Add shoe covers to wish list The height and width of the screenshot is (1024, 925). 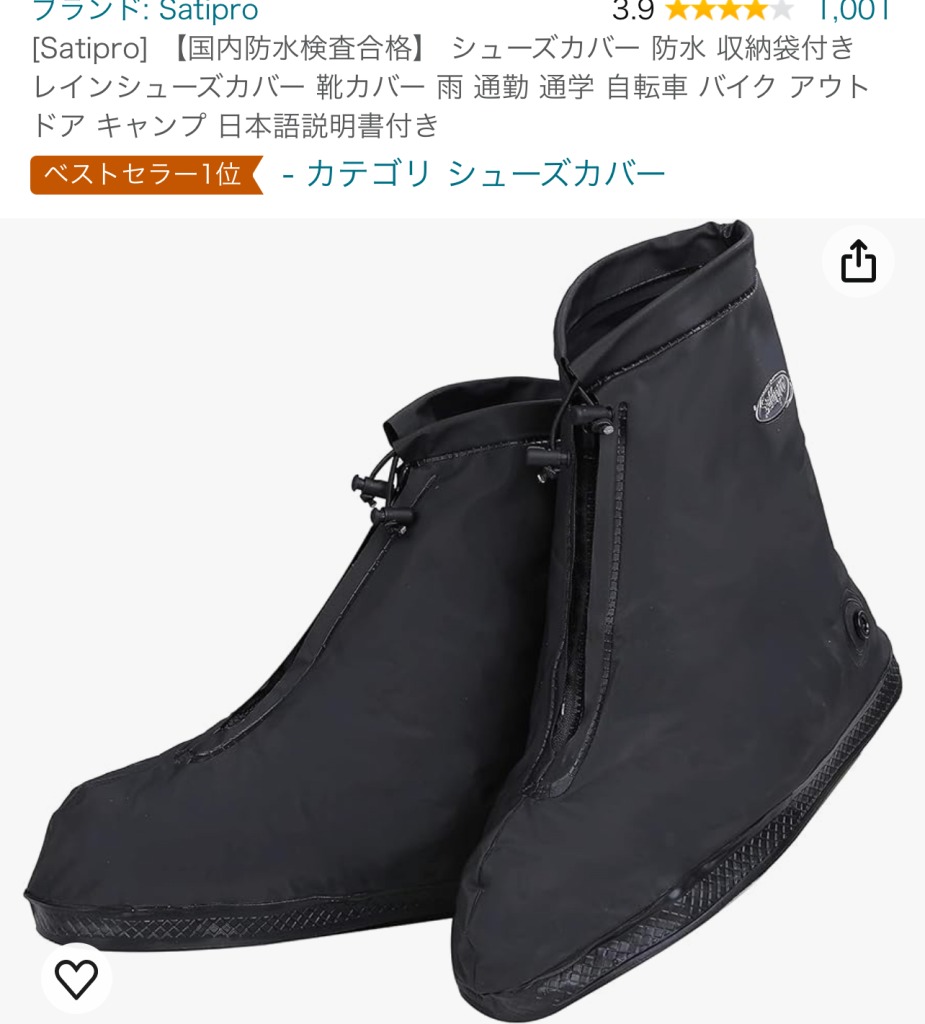click(x=76, y=978)
